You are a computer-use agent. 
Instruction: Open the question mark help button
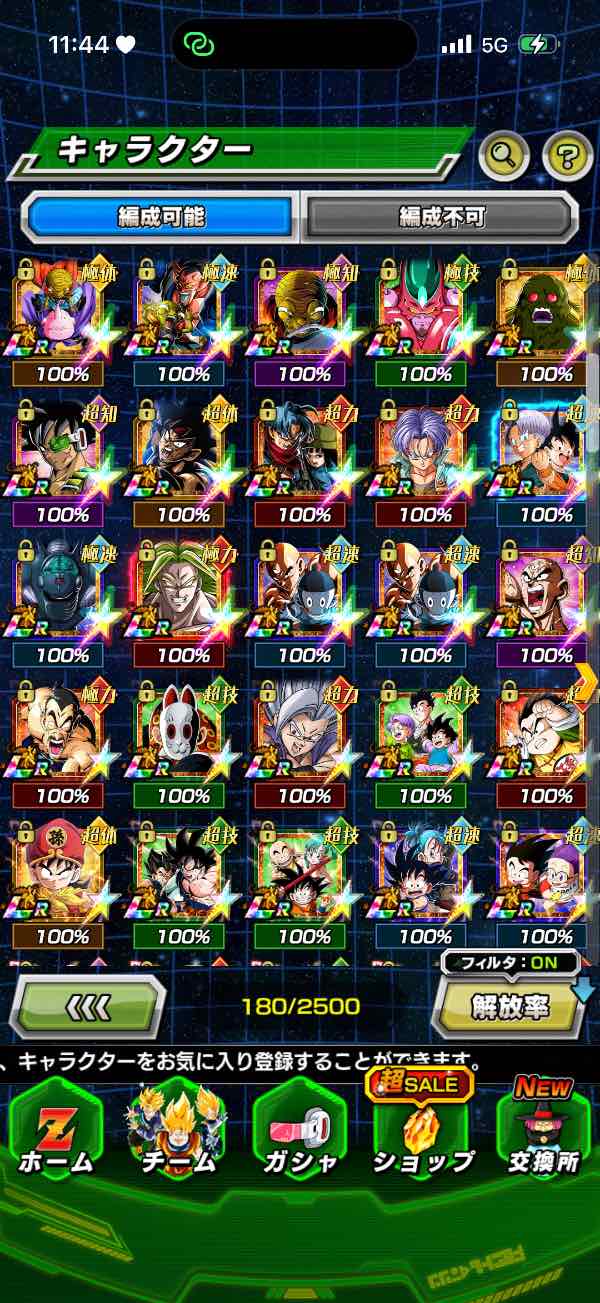568,155
